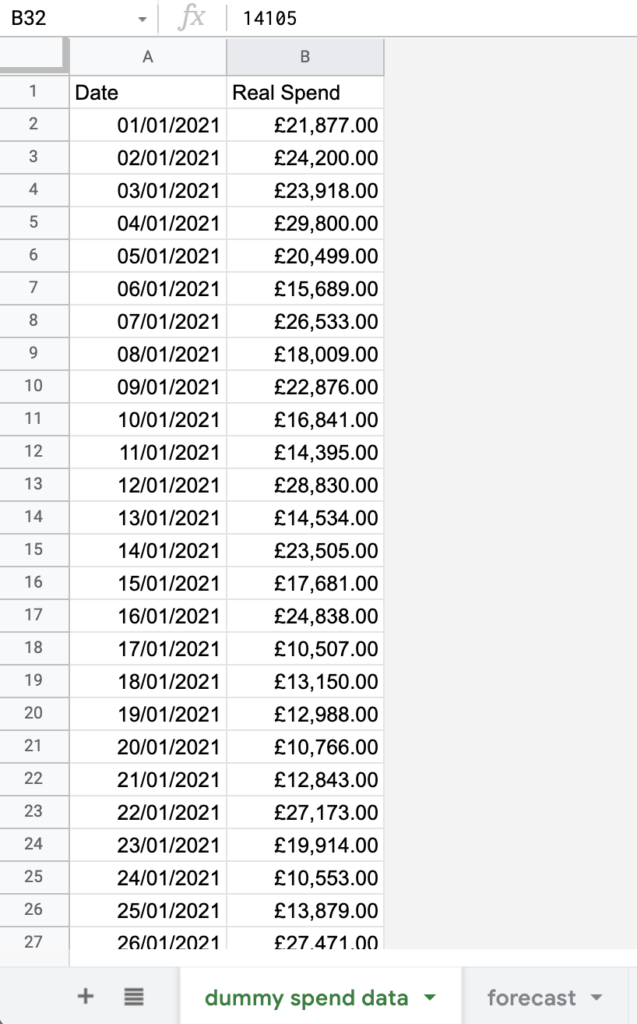
Task: Expand the forecast tab dropdown arrow
Action: pos(596,997)
